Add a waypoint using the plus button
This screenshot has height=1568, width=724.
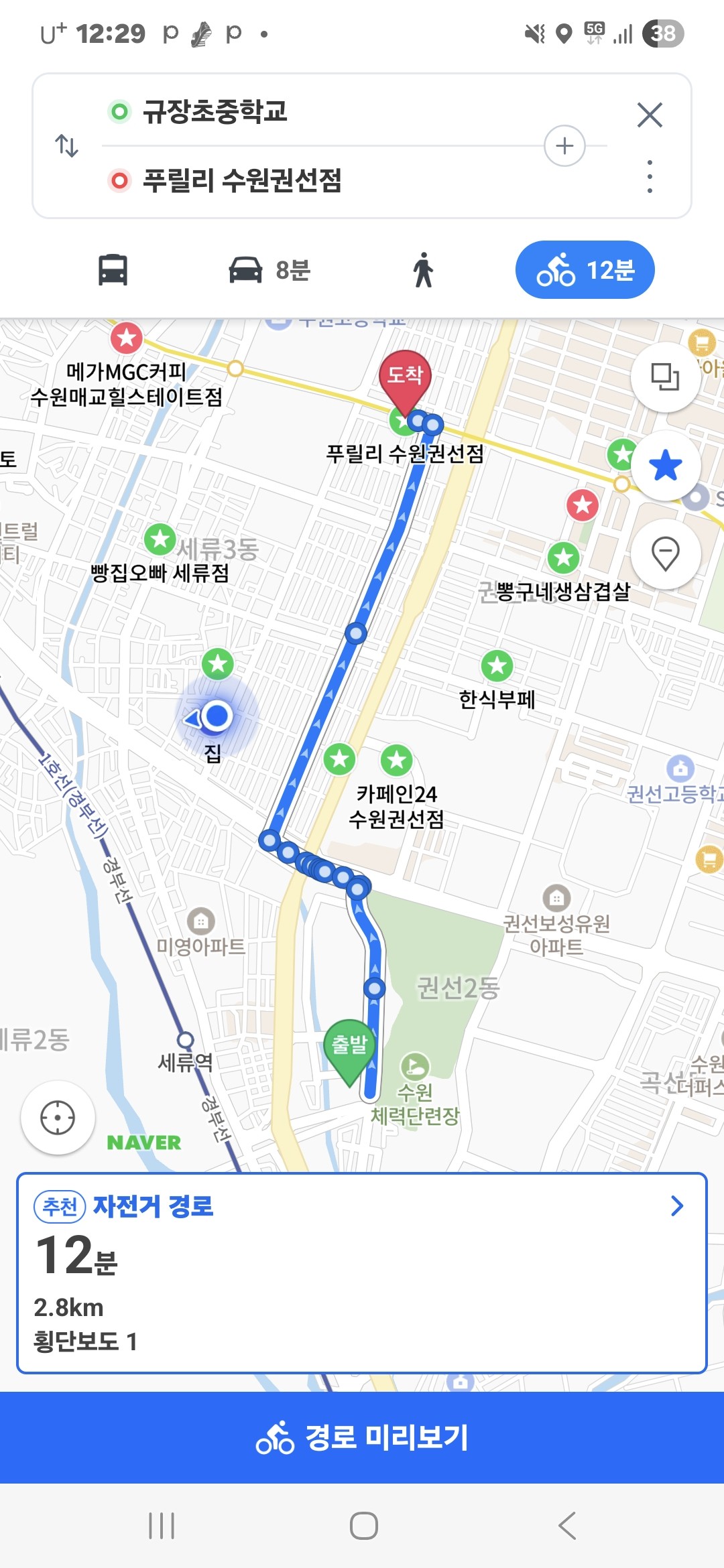point(565,145)
